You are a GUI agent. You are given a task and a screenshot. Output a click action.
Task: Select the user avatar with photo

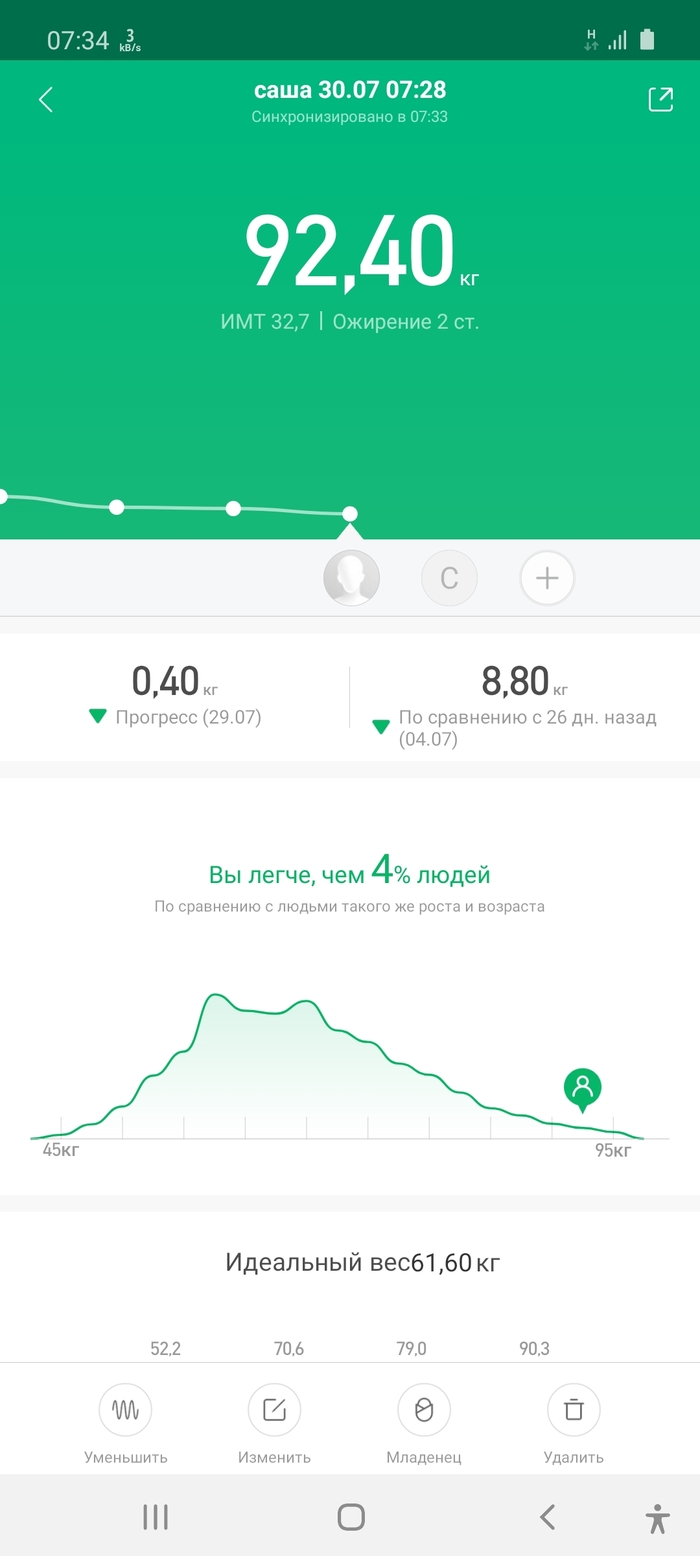[x=351, y=578]
